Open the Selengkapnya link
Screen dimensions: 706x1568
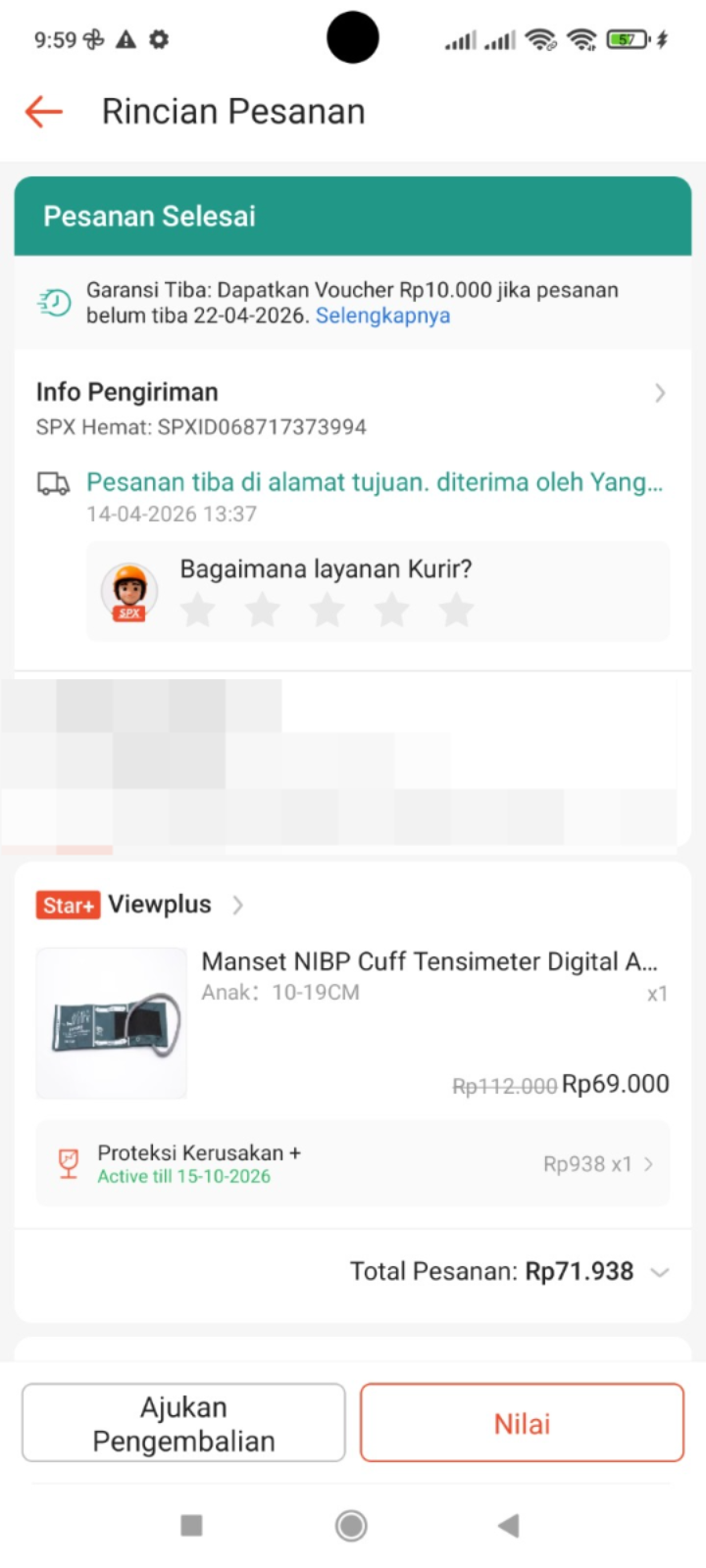click(382, 316)
